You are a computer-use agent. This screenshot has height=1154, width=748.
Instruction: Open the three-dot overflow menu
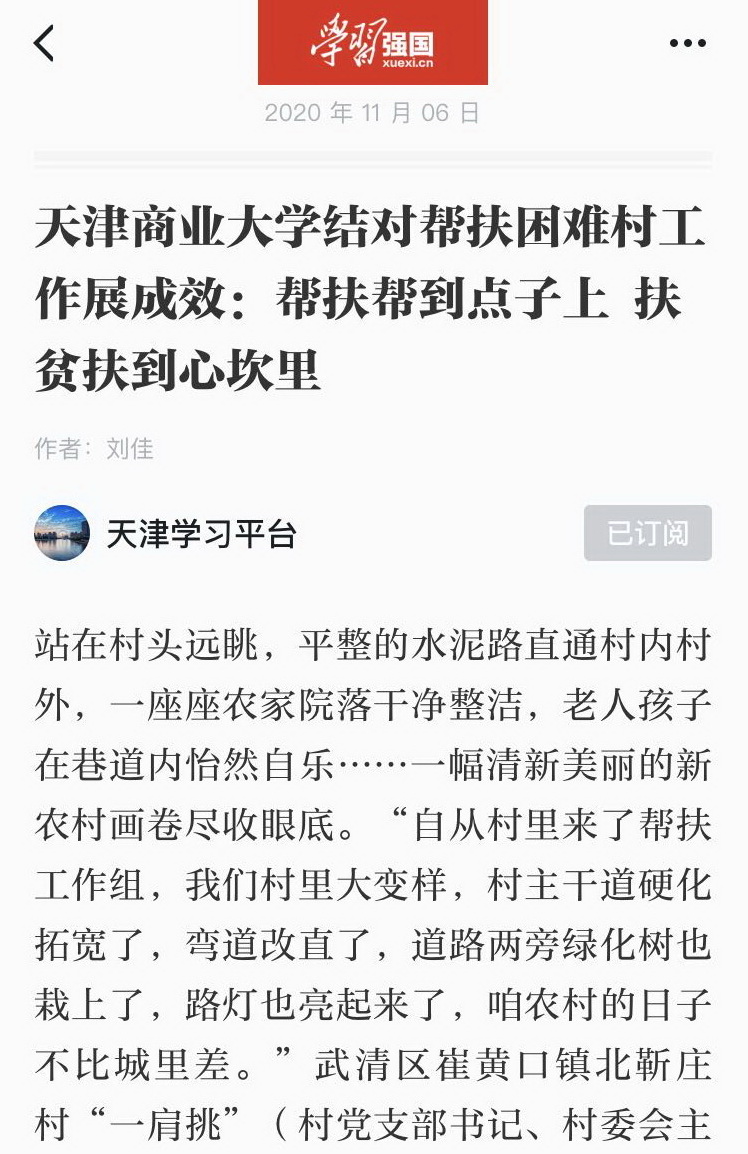click(x=687, y=43)
